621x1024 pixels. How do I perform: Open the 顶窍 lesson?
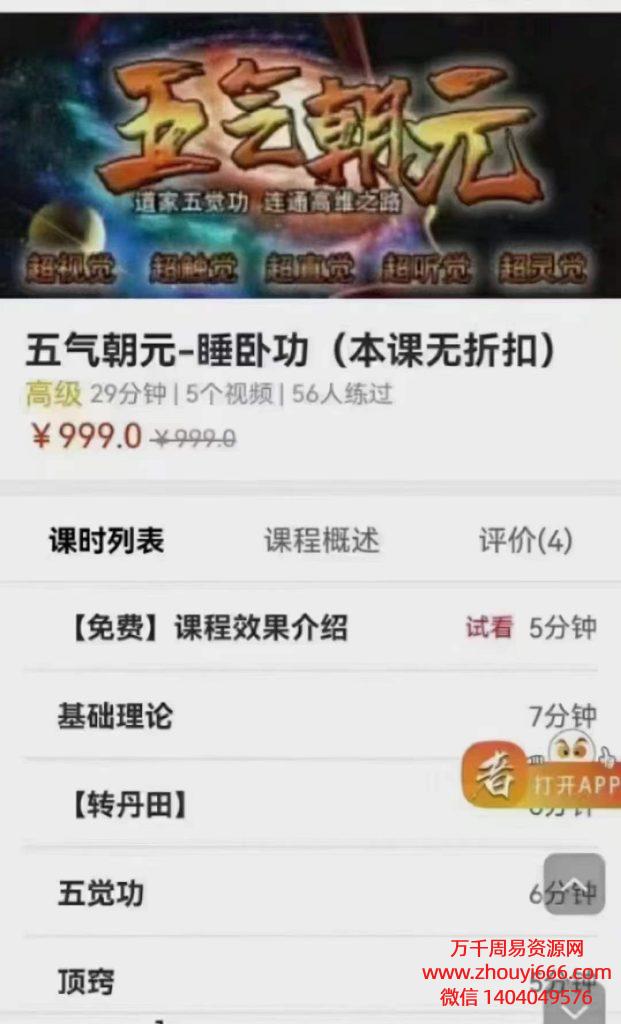pyautogui.click(x=311, y=980)
